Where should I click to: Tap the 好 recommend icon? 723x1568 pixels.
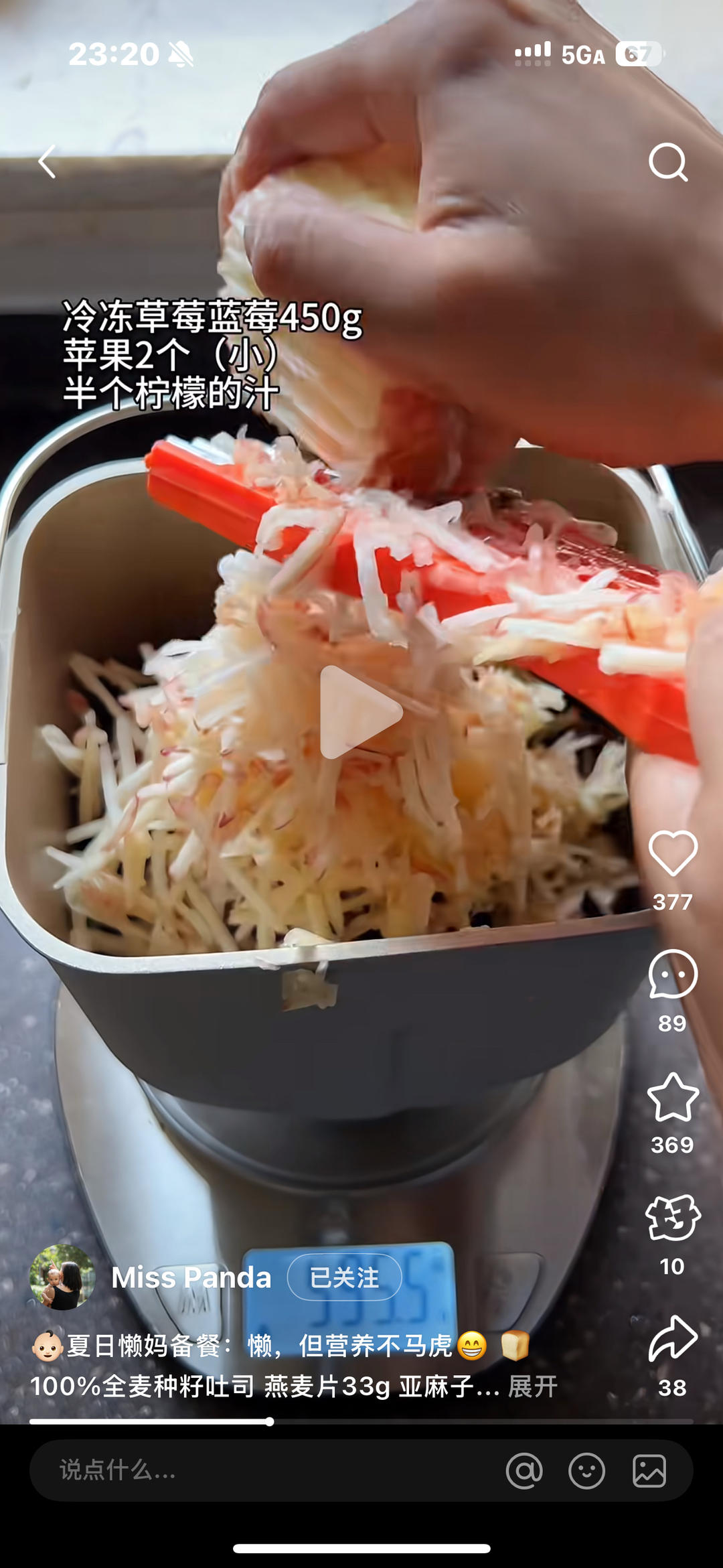[673, 1218]
